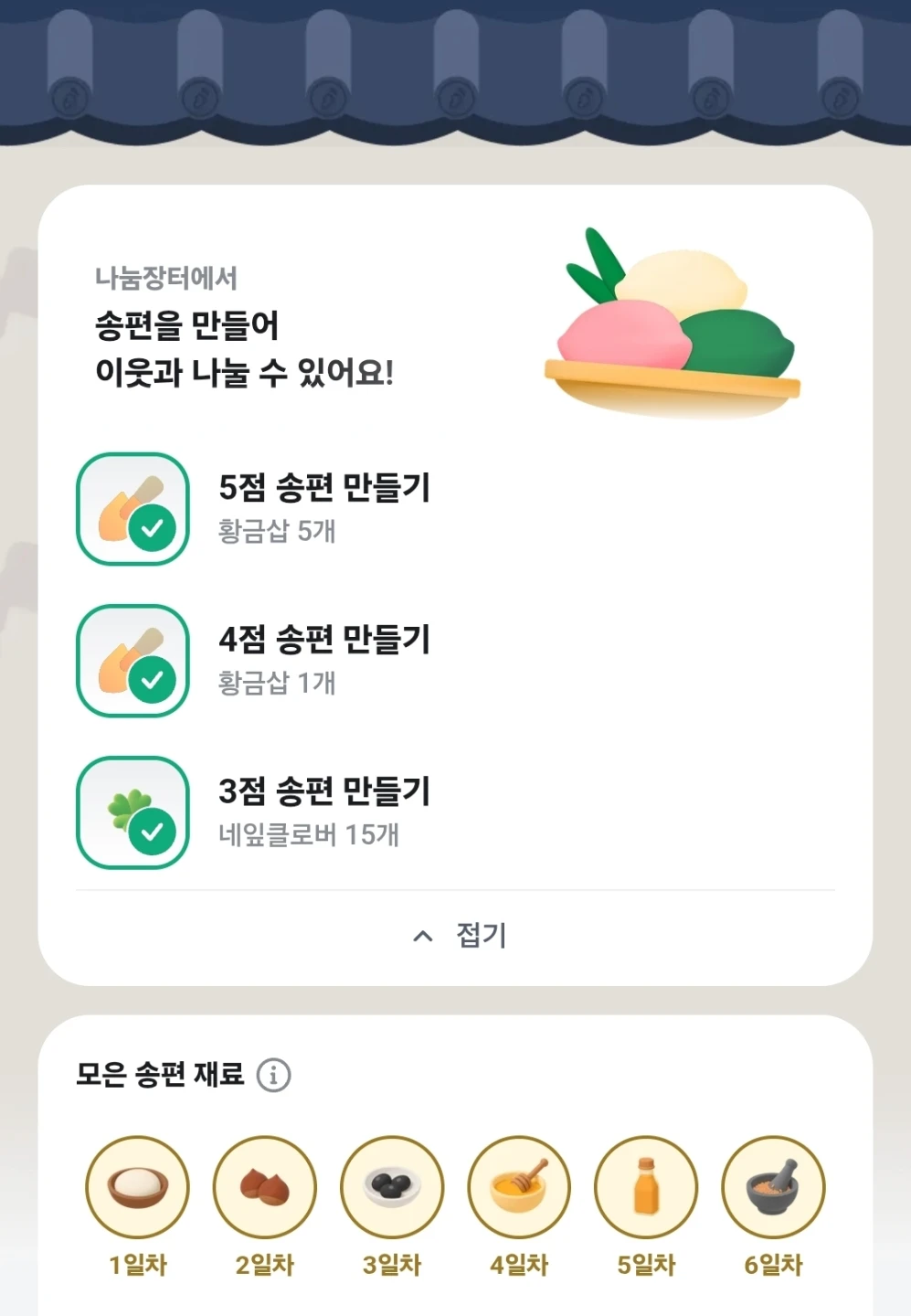Viewport: 911px width, 1316px height.
Task: Select the 5점 송편 만들기 row
Action: (x=455, y=509)
